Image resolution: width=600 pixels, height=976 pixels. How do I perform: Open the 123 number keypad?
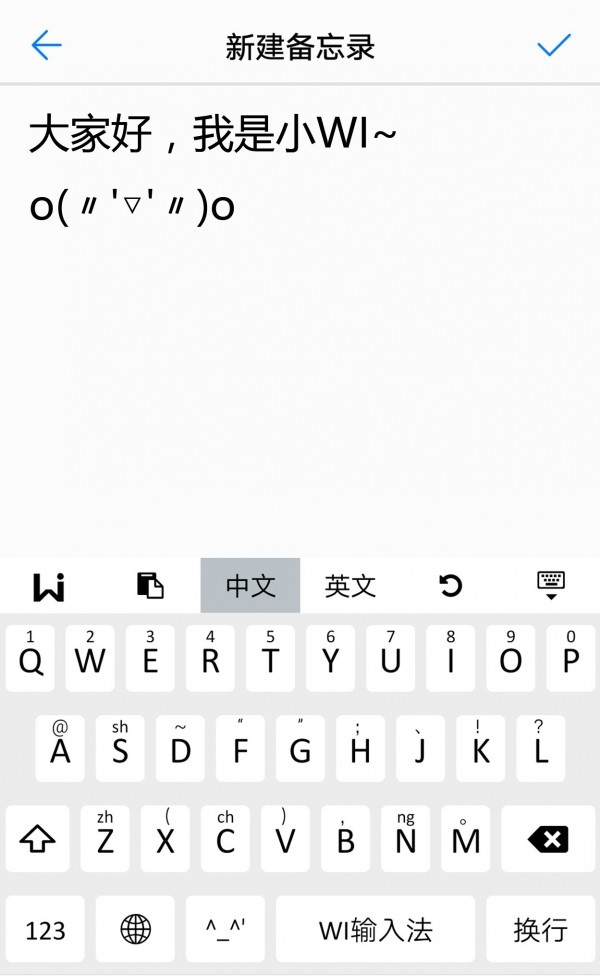[x=45, y=930]
